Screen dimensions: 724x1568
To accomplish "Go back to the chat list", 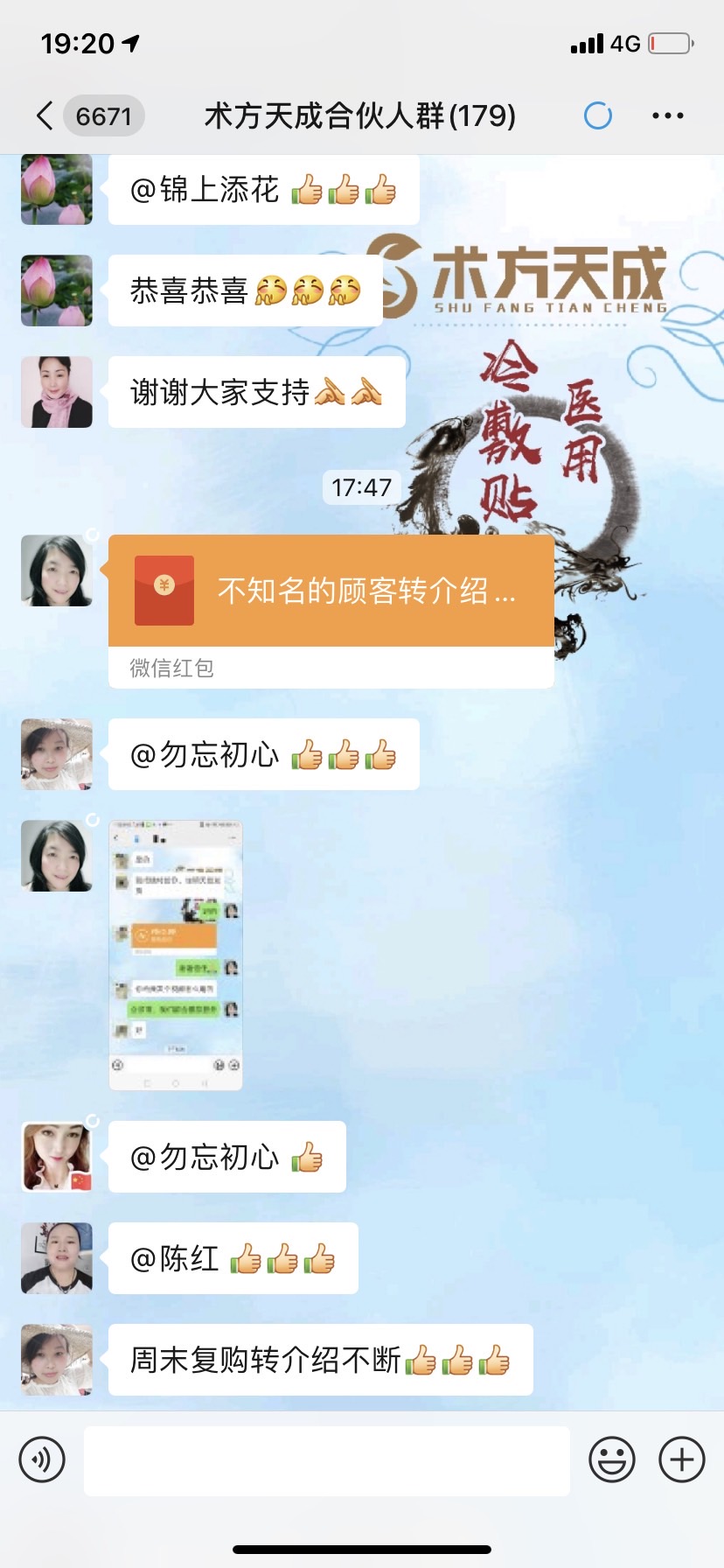I will 45,115.
